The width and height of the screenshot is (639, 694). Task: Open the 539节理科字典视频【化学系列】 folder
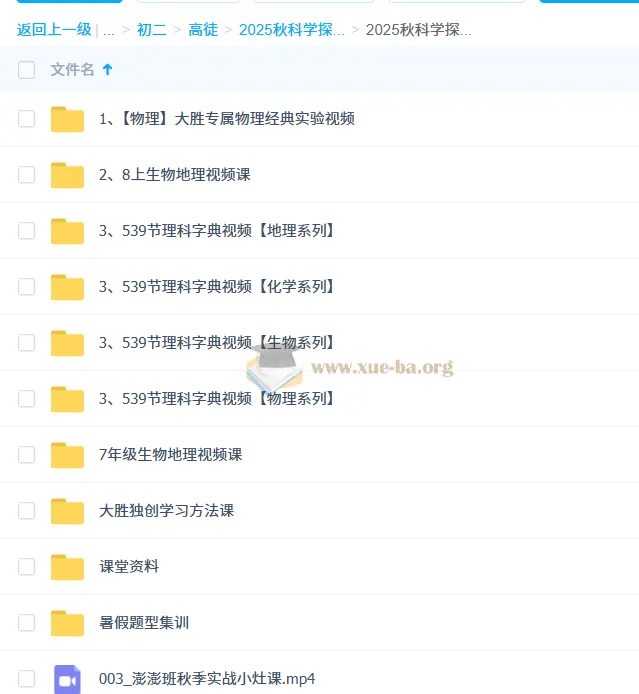218,286
